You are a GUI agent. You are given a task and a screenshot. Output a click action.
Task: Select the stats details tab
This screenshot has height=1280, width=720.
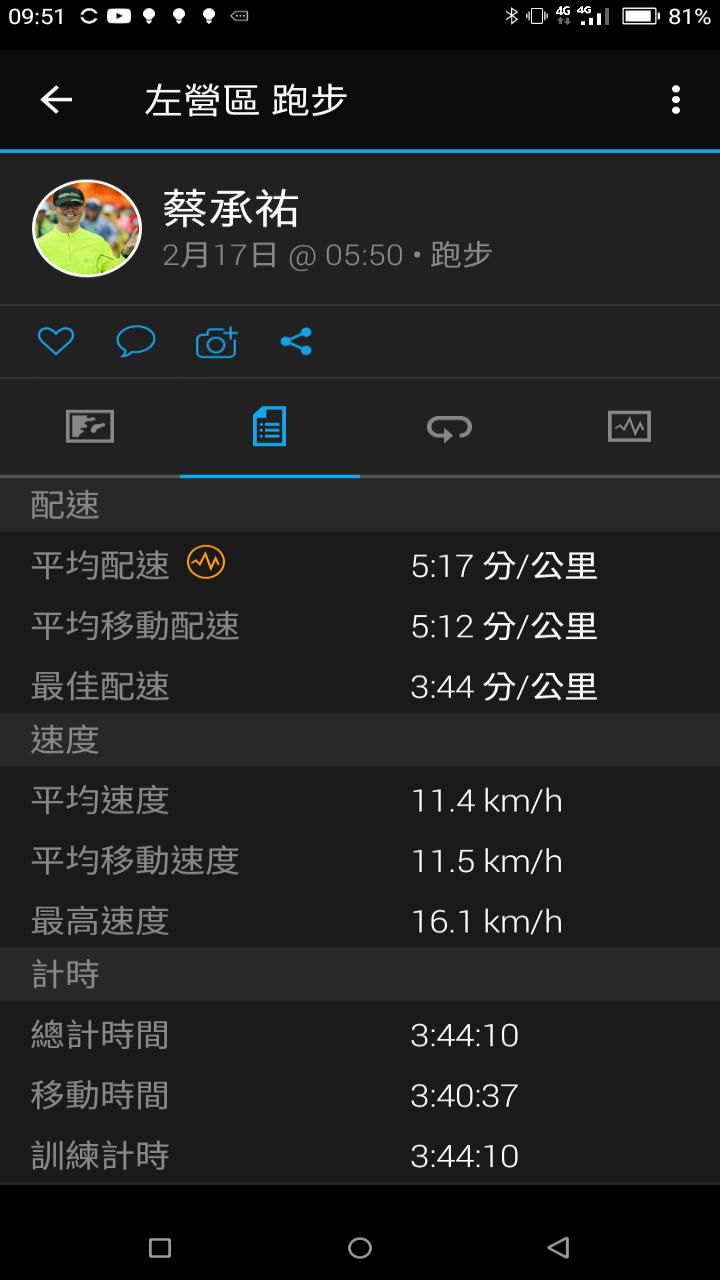coord(269,427)
